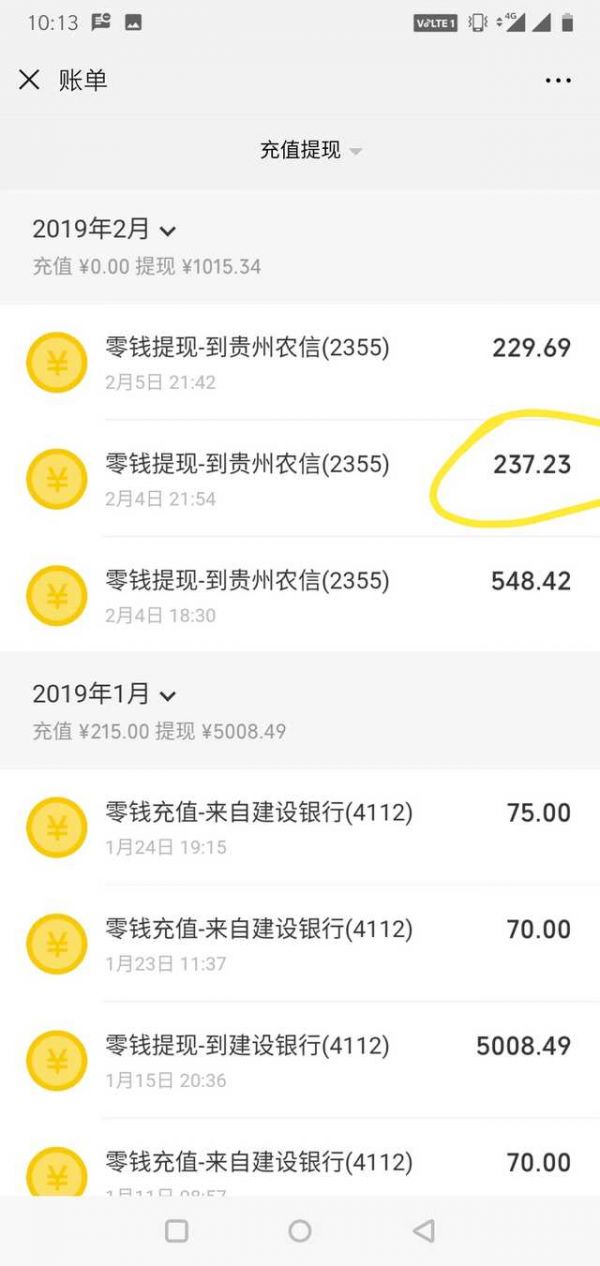
Task: Open the 5008.49 withdrawal to 建设银行
Action: point(300,1060)
